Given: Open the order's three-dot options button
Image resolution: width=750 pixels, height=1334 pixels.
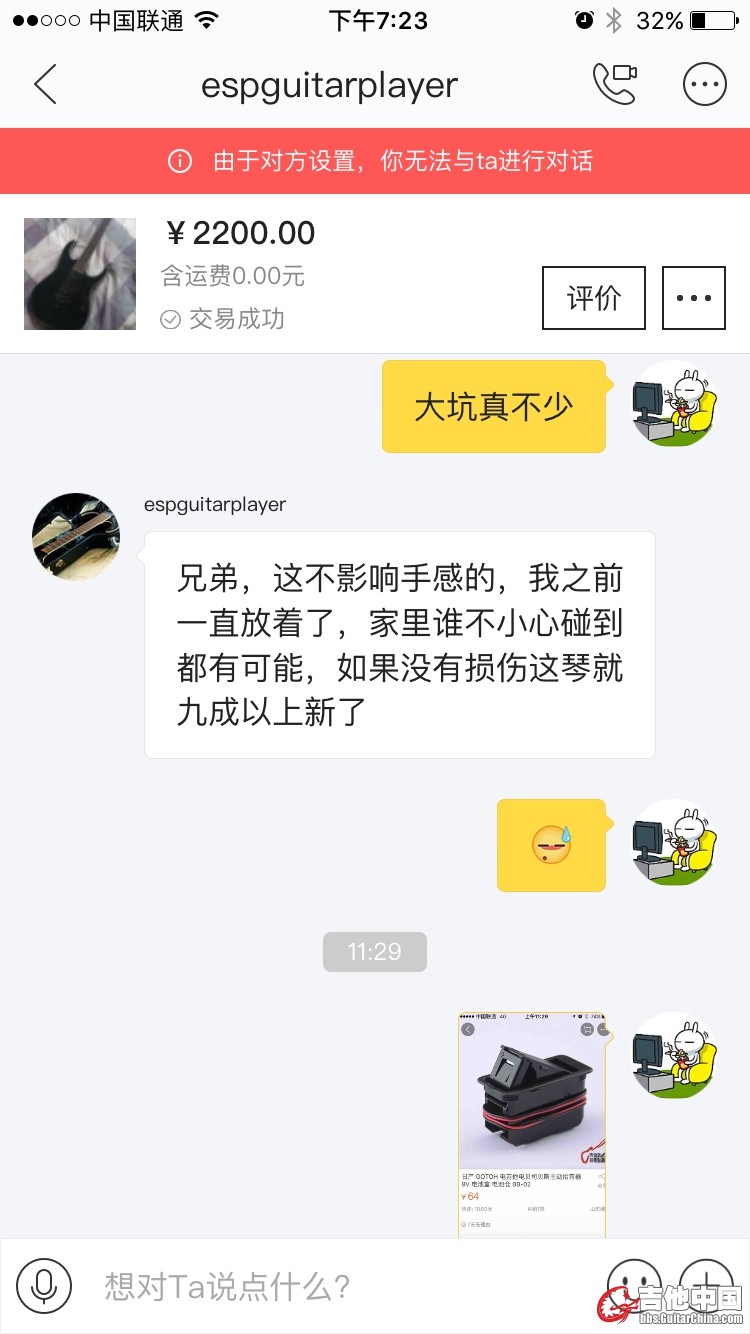Looking at the screenshot, I should point(693,298).
